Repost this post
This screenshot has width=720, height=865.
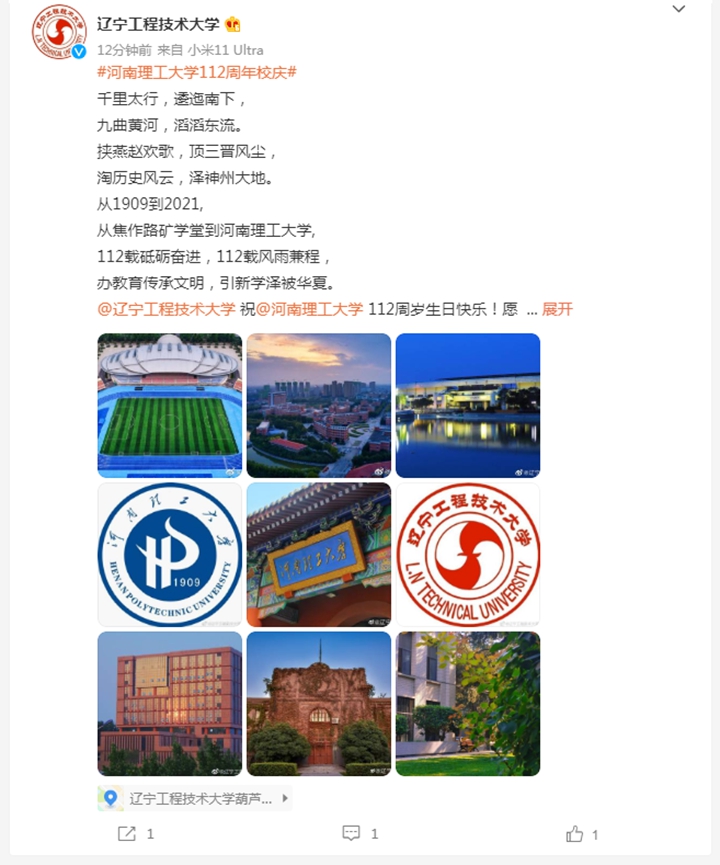[x=136, y=833]
